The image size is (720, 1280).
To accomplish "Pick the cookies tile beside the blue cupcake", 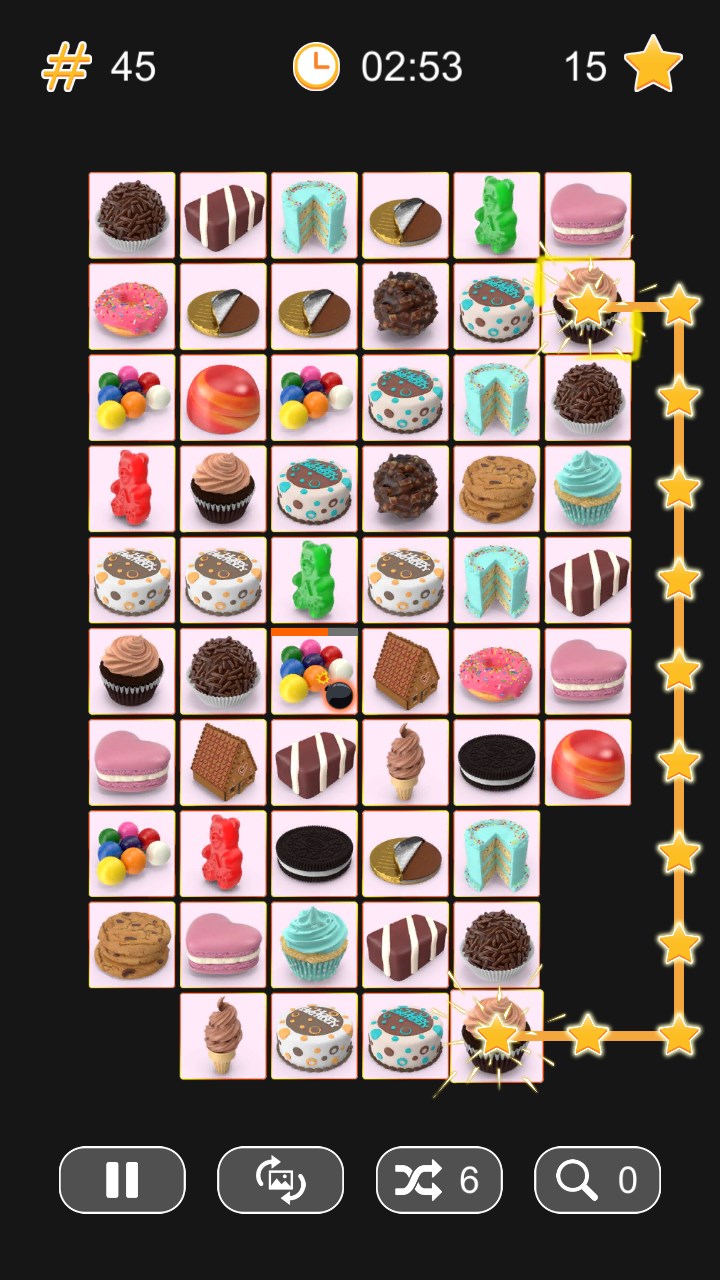I will tap(496, 489).
